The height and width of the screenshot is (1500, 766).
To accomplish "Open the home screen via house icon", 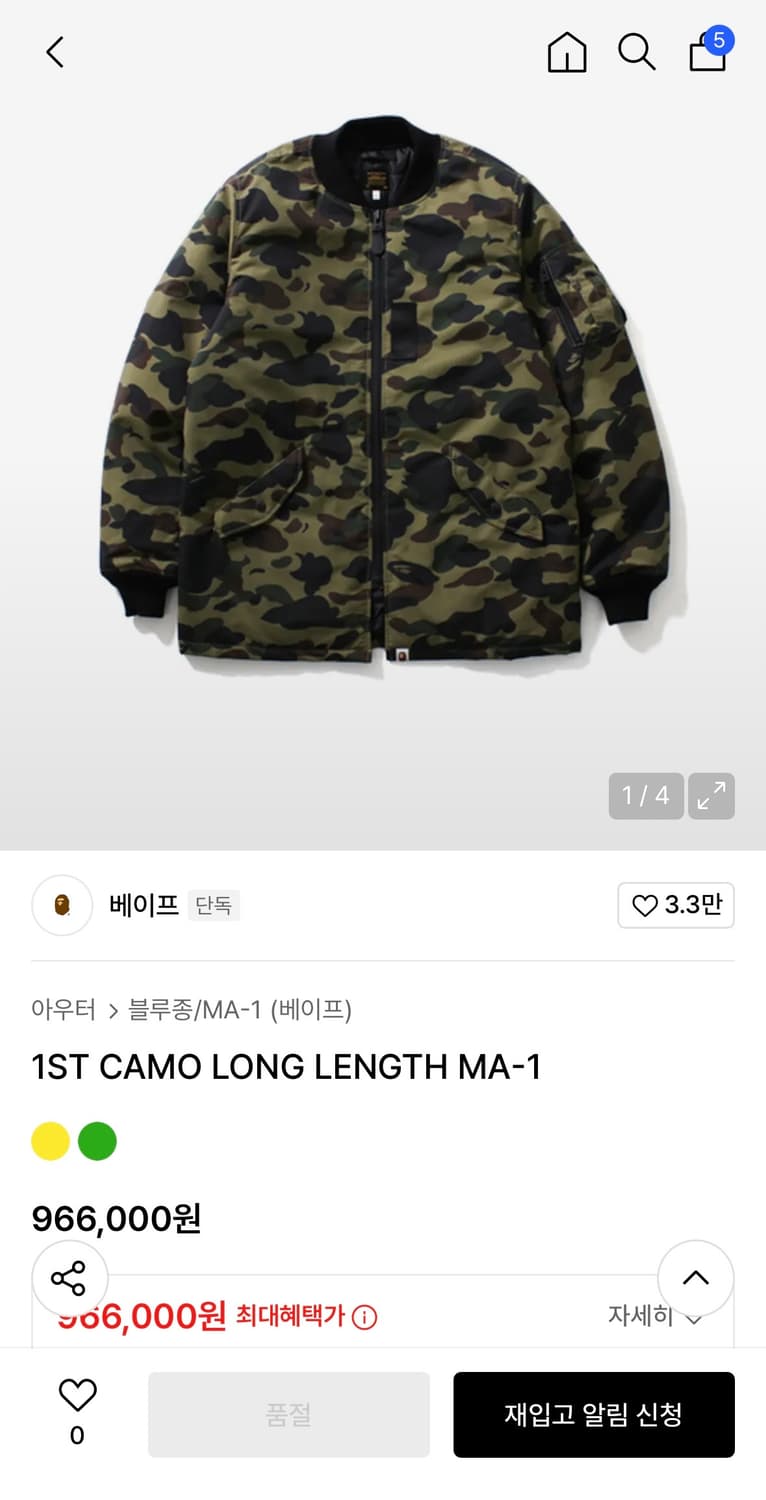I will 566,52.
